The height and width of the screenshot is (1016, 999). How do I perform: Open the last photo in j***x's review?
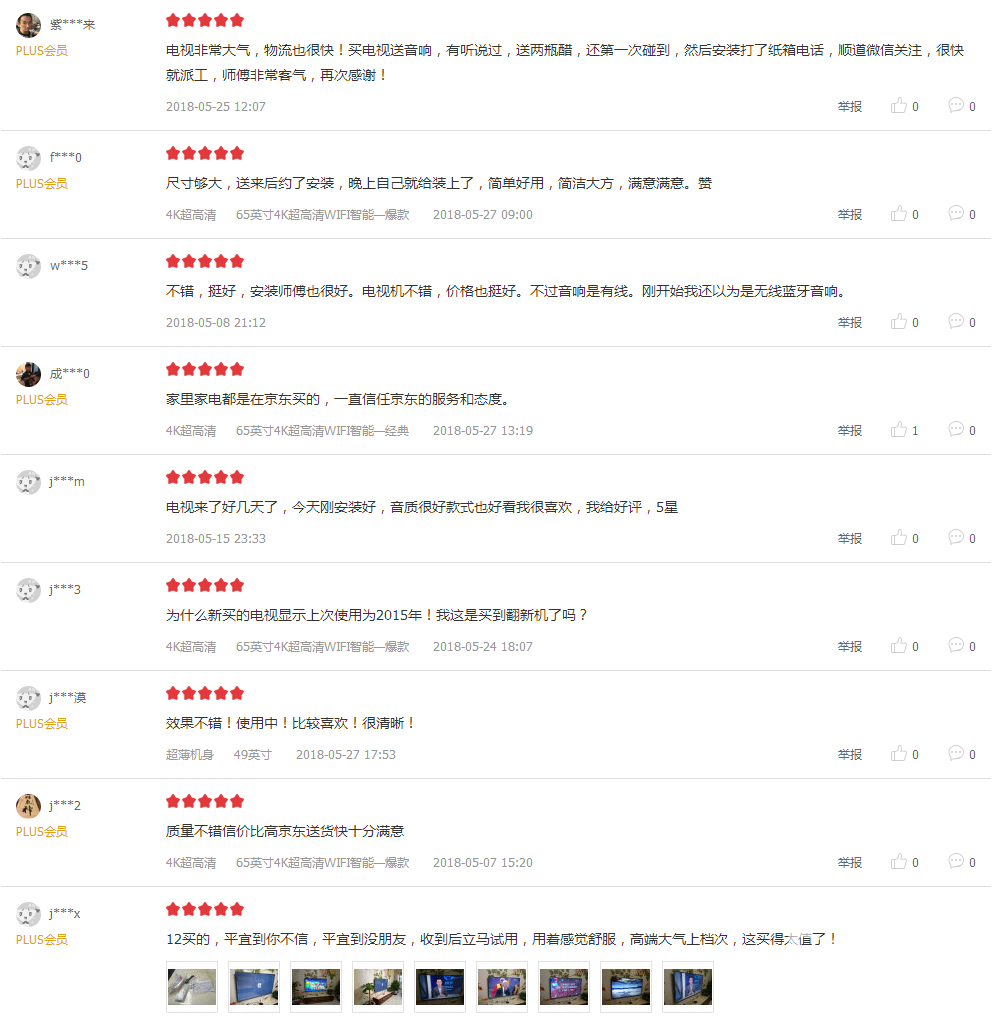[687, 987]
